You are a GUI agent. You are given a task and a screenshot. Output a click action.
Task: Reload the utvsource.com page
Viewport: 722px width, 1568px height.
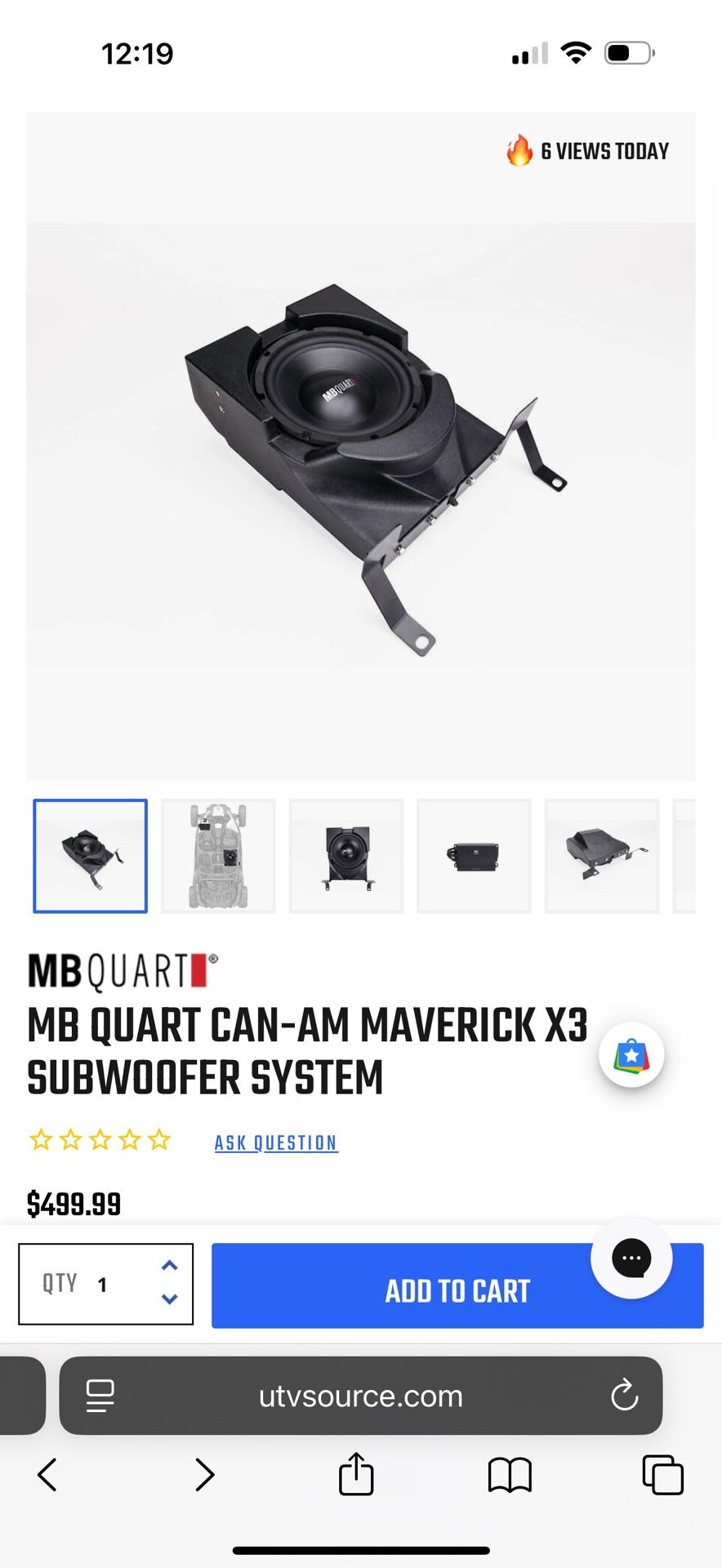[625, 1396]
